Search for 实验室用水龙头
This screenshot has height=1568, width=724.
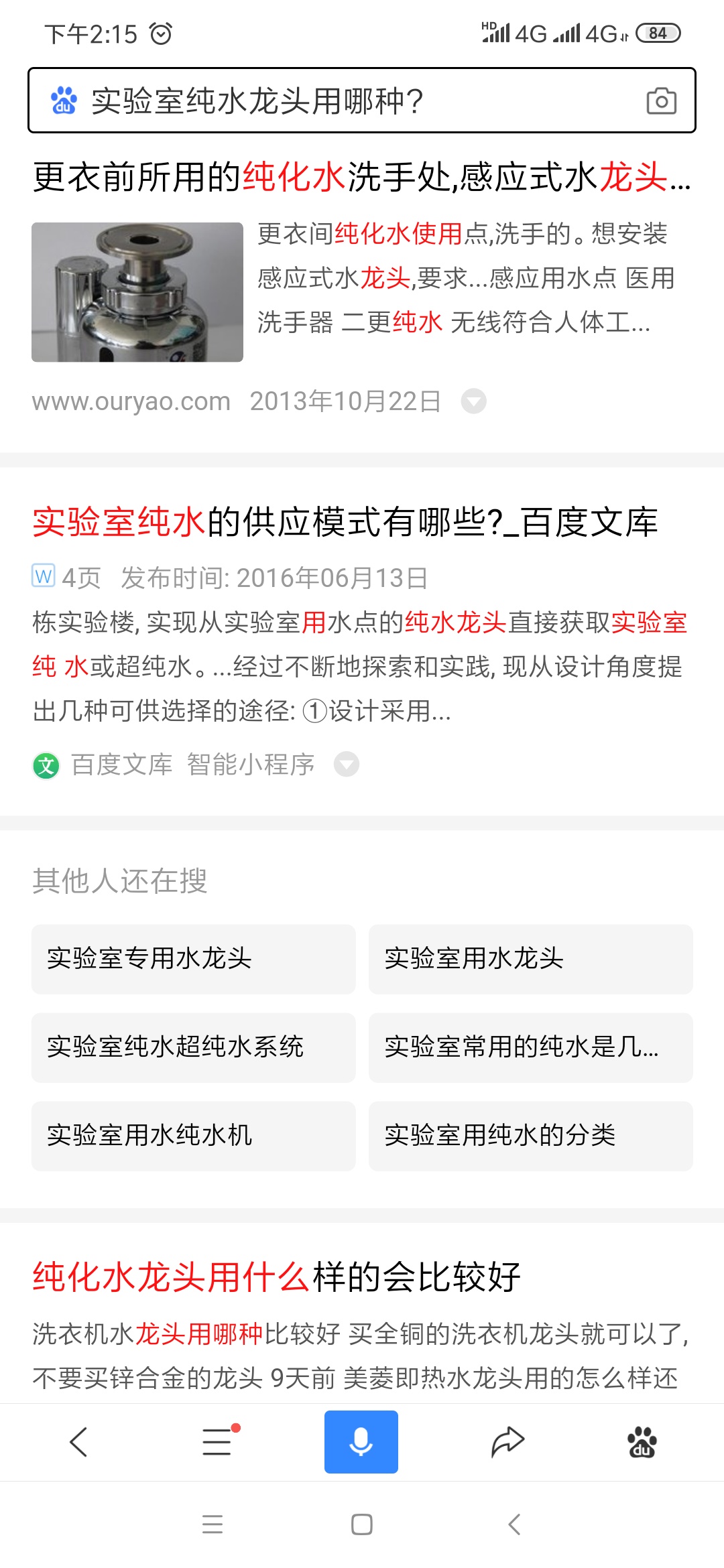point(530,959)
